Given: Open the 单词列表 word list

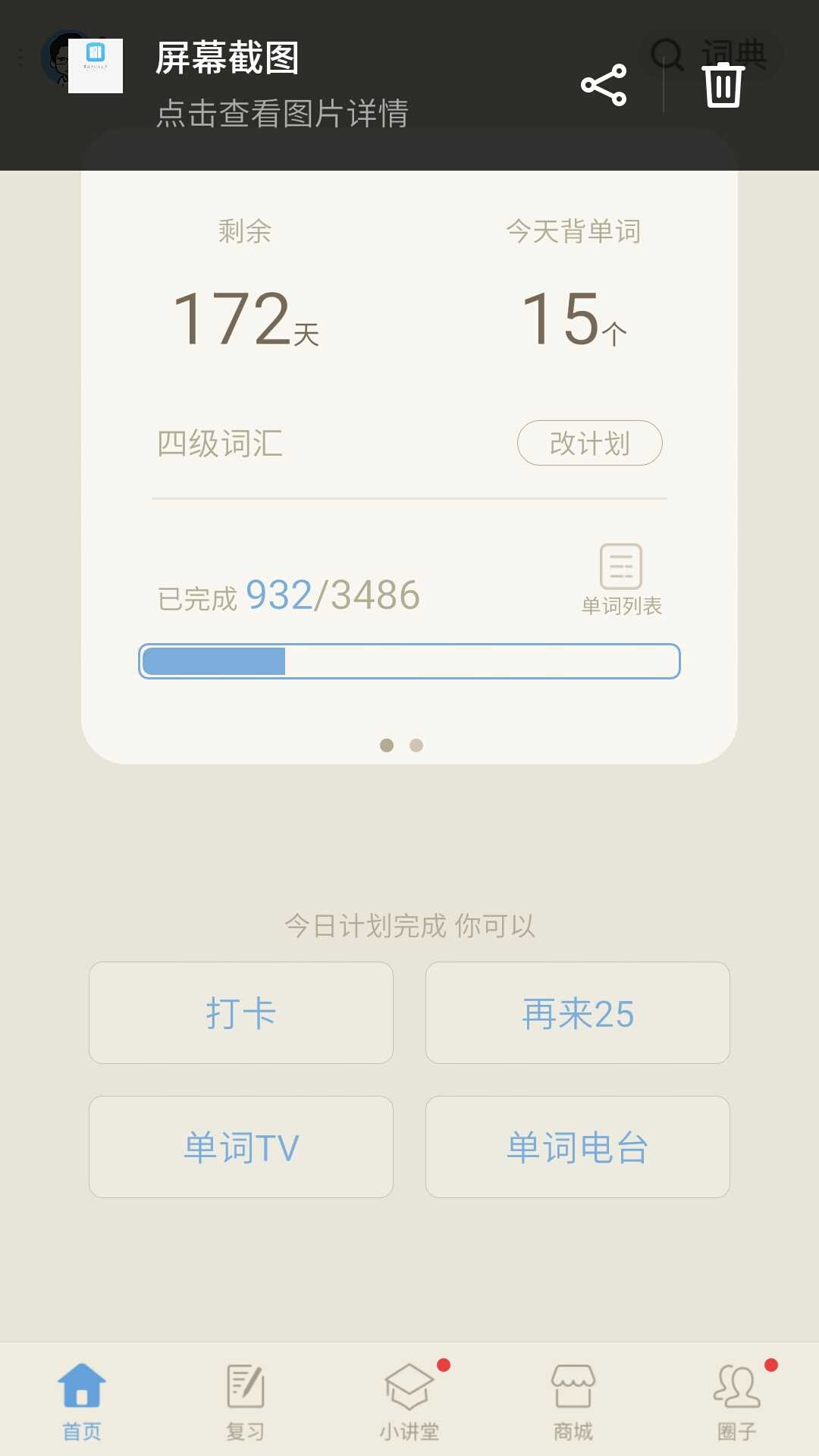Looking at the screenshot, I should pos(621,580).
